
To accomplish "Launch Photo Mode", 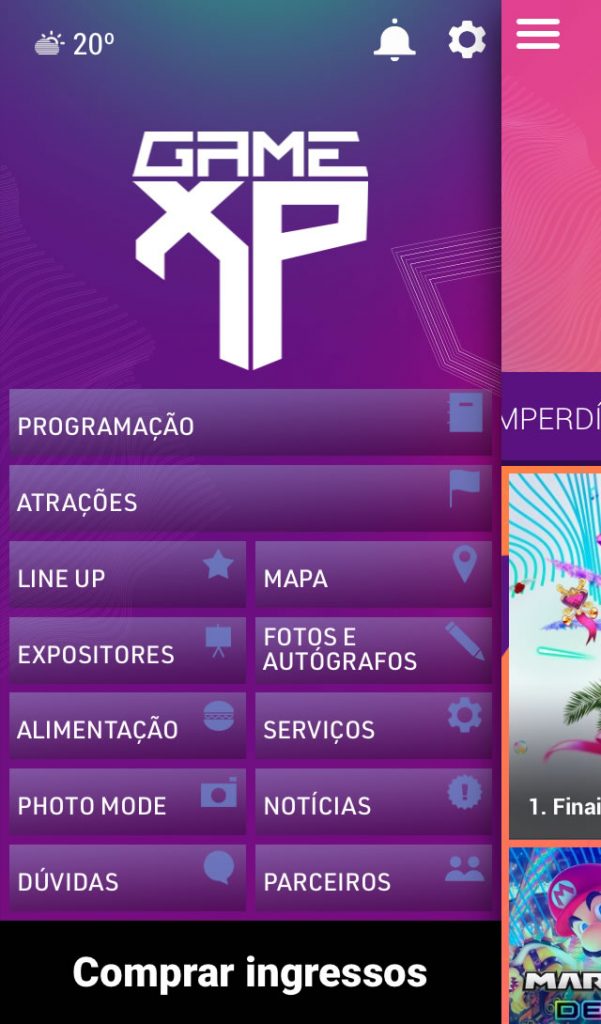I will 127,803.
